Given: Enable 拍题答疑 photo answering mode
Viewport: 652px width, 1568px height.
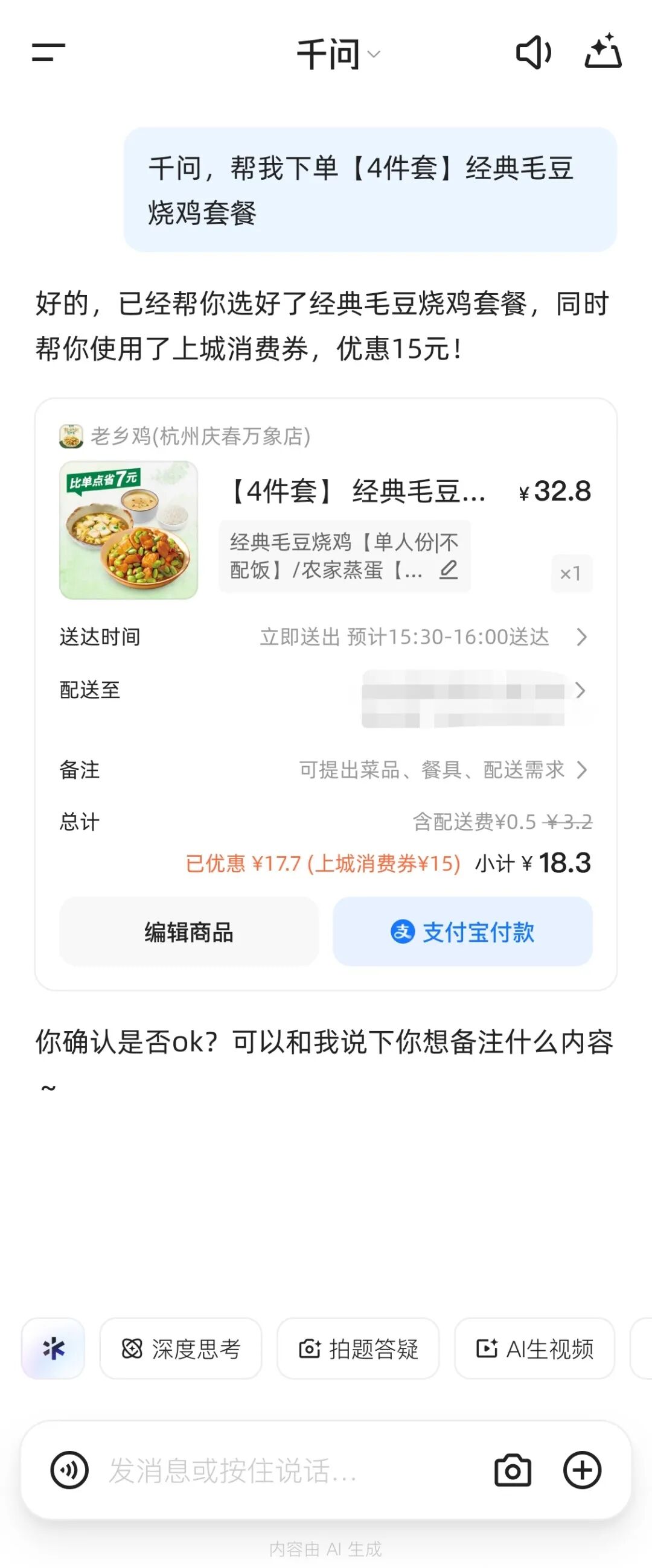Looking at the screenshot, I should pyautogui.click(x=357, y=1349).
